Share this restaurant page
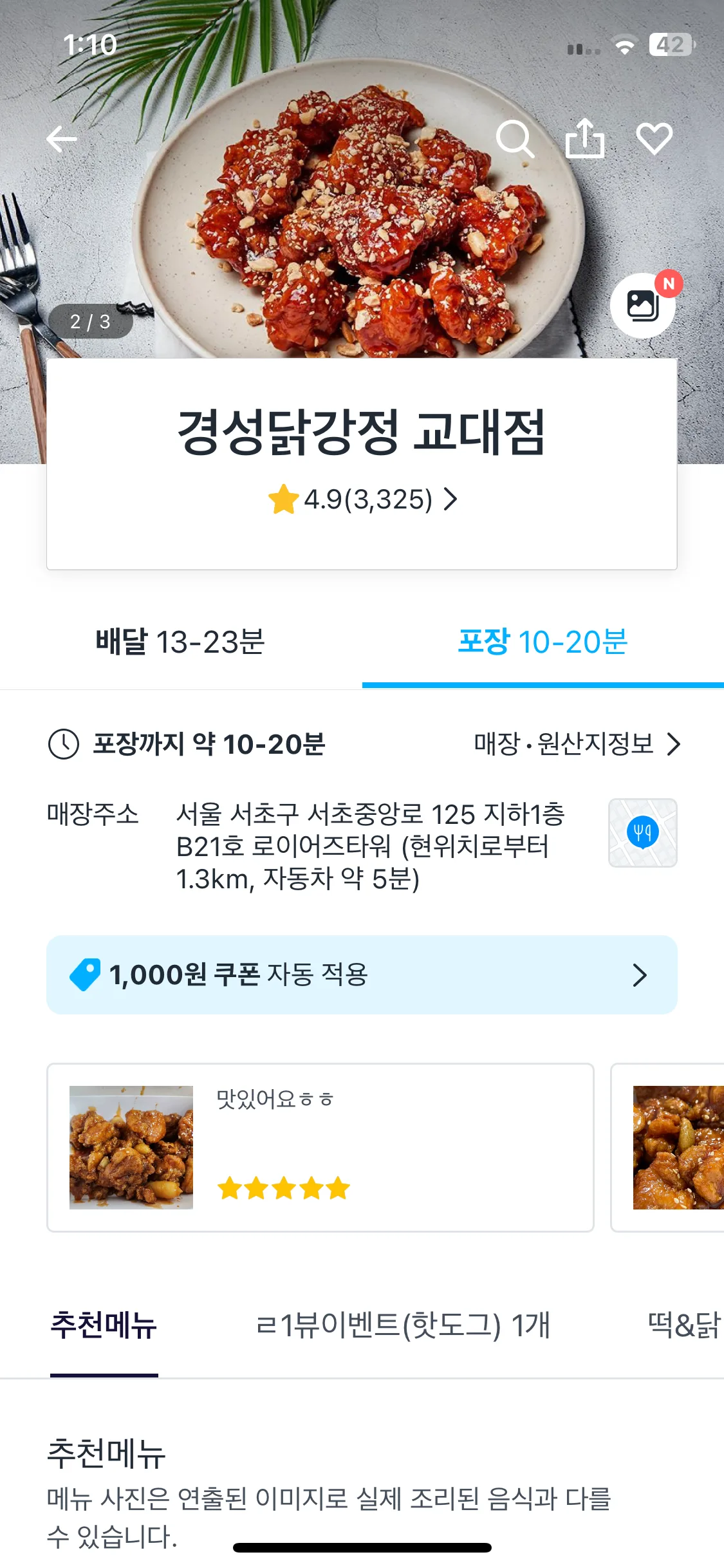This screenshot has width=724, height=1568. pos(584,138)
